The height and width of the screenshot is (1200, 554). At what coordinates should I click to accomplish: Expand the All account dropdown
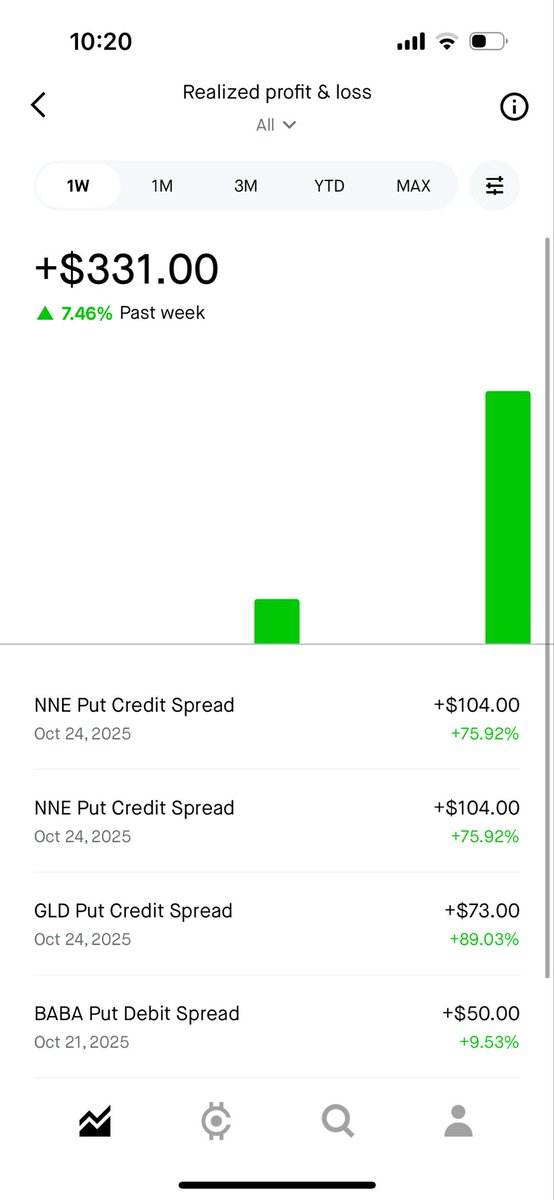(x=276, y=125)
